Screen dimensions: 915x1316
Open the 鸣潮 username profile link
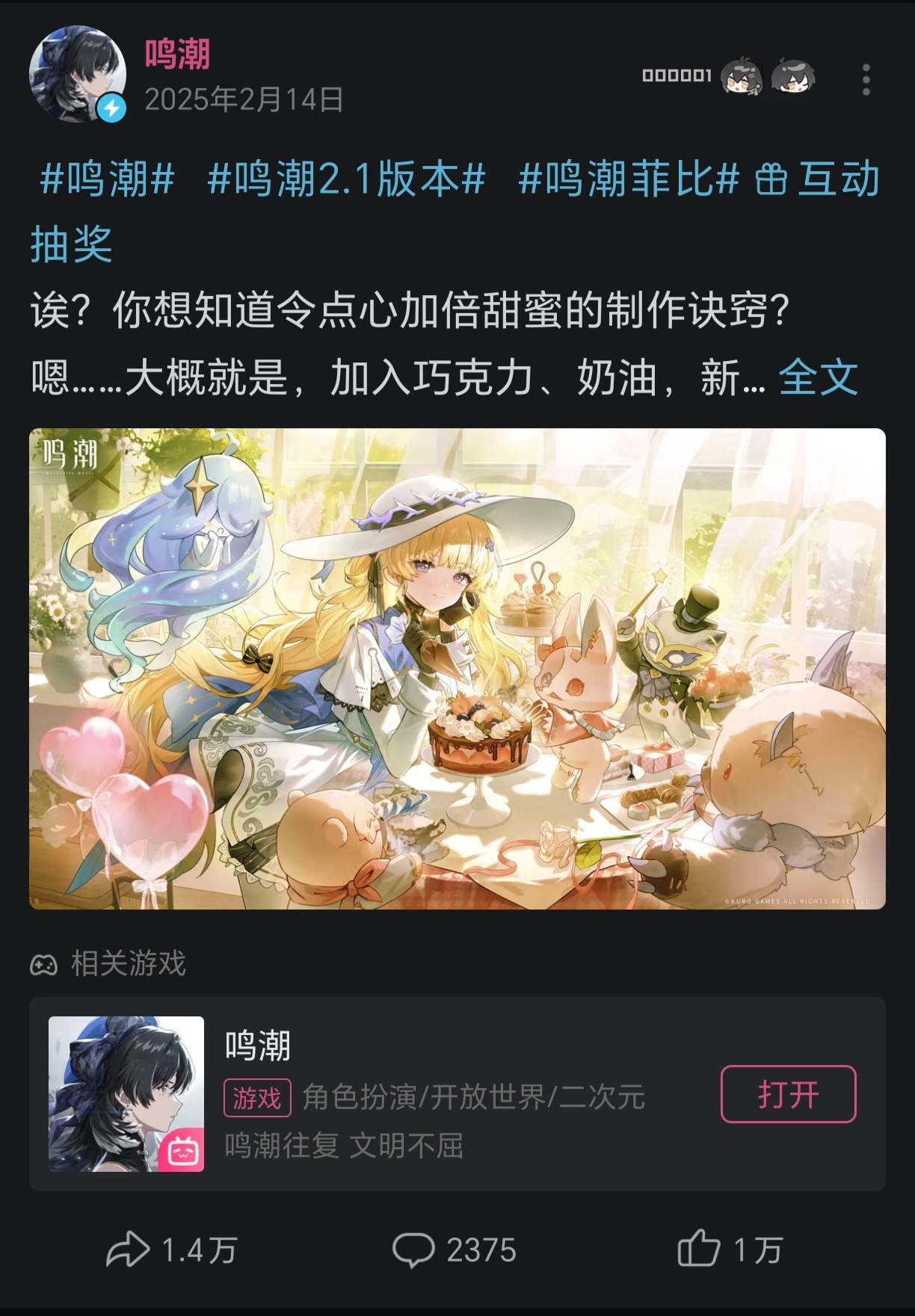[177, 55]
